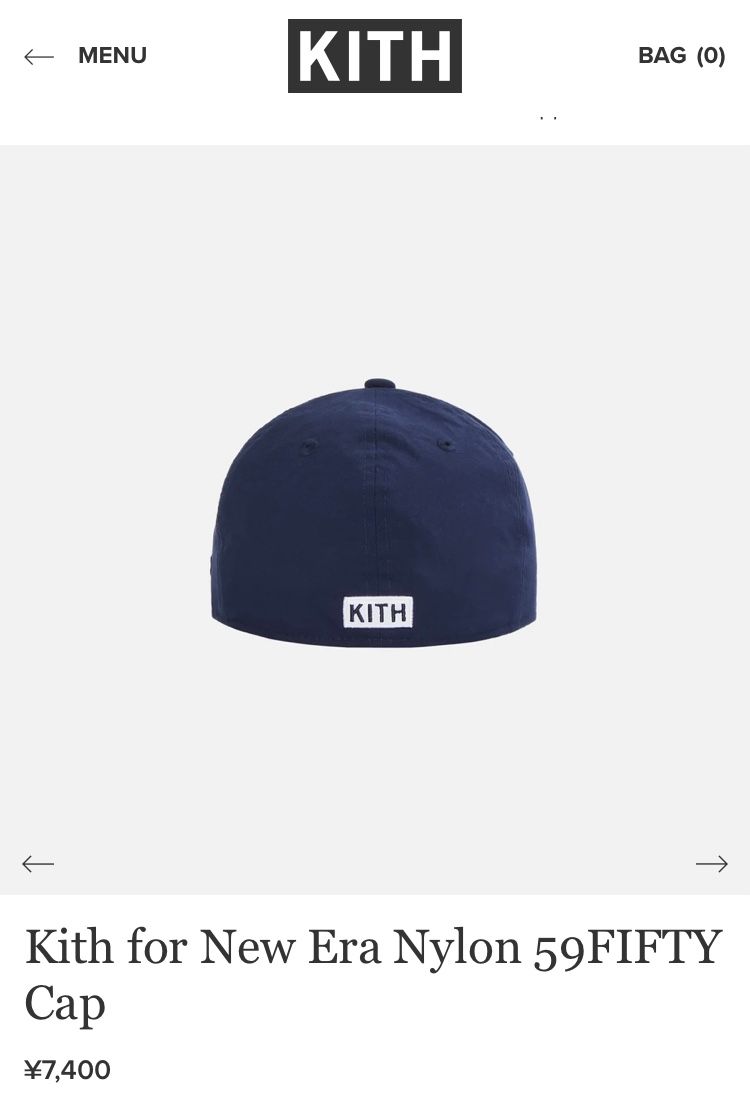The height and width of the screenshot is (1115, 750).
Task: Navigate home using the Kith wordmark
Action: [375, 56]
